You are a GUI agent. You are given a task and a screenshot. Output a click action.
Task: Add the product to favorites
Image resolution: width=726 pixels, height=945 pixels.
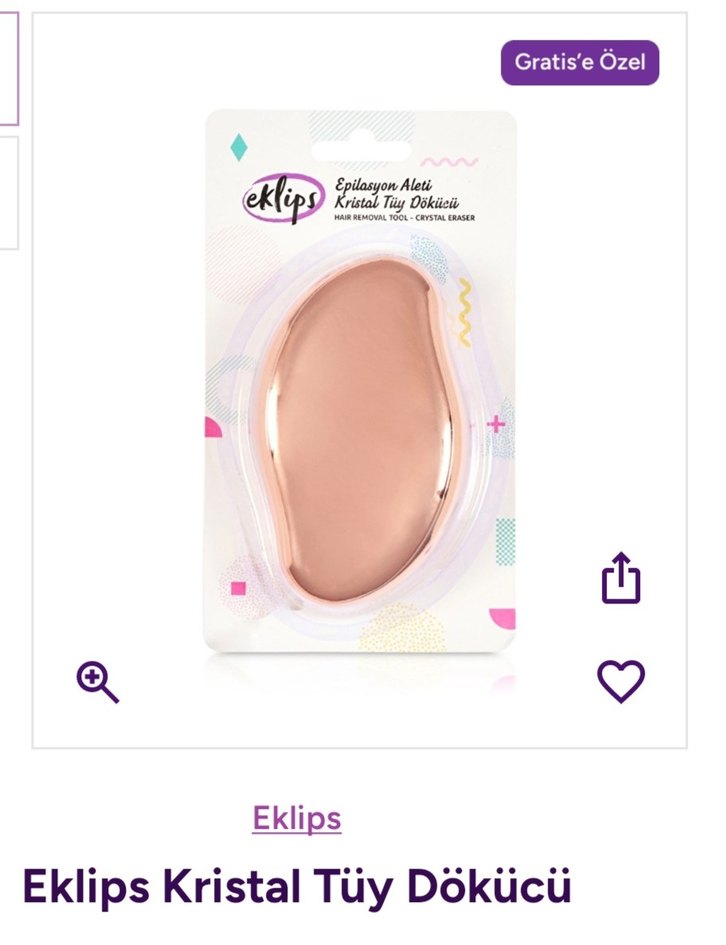pyautogui.click(x=620, y=682)
